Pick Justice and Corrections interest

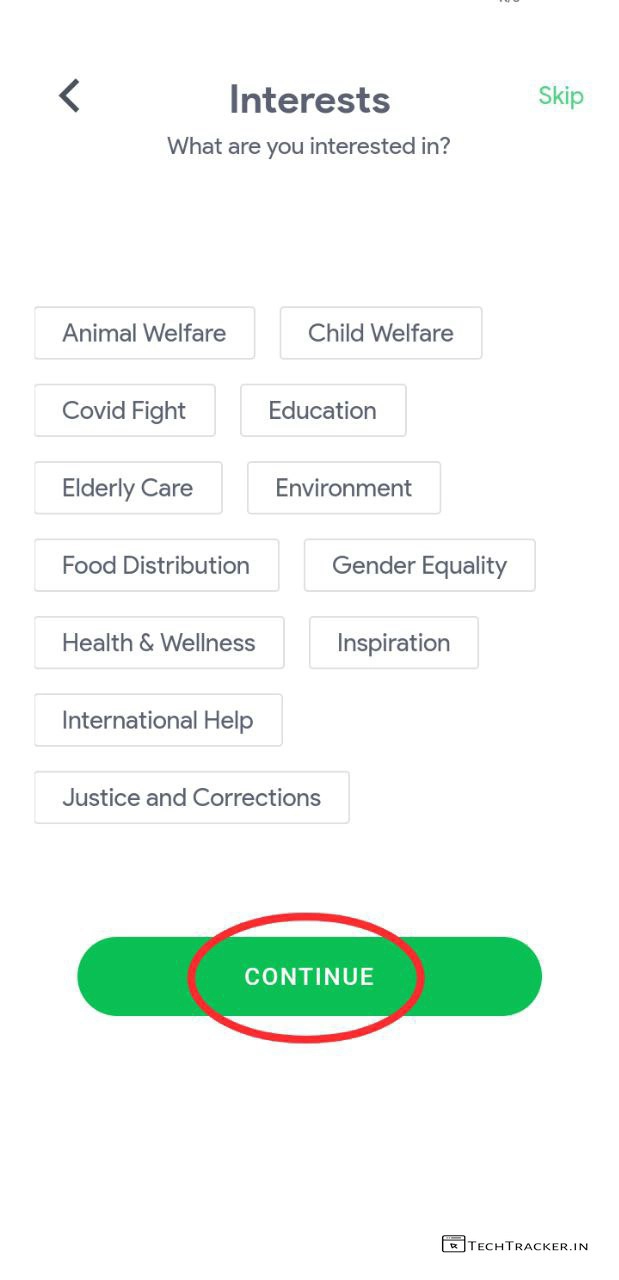[191, 797]
